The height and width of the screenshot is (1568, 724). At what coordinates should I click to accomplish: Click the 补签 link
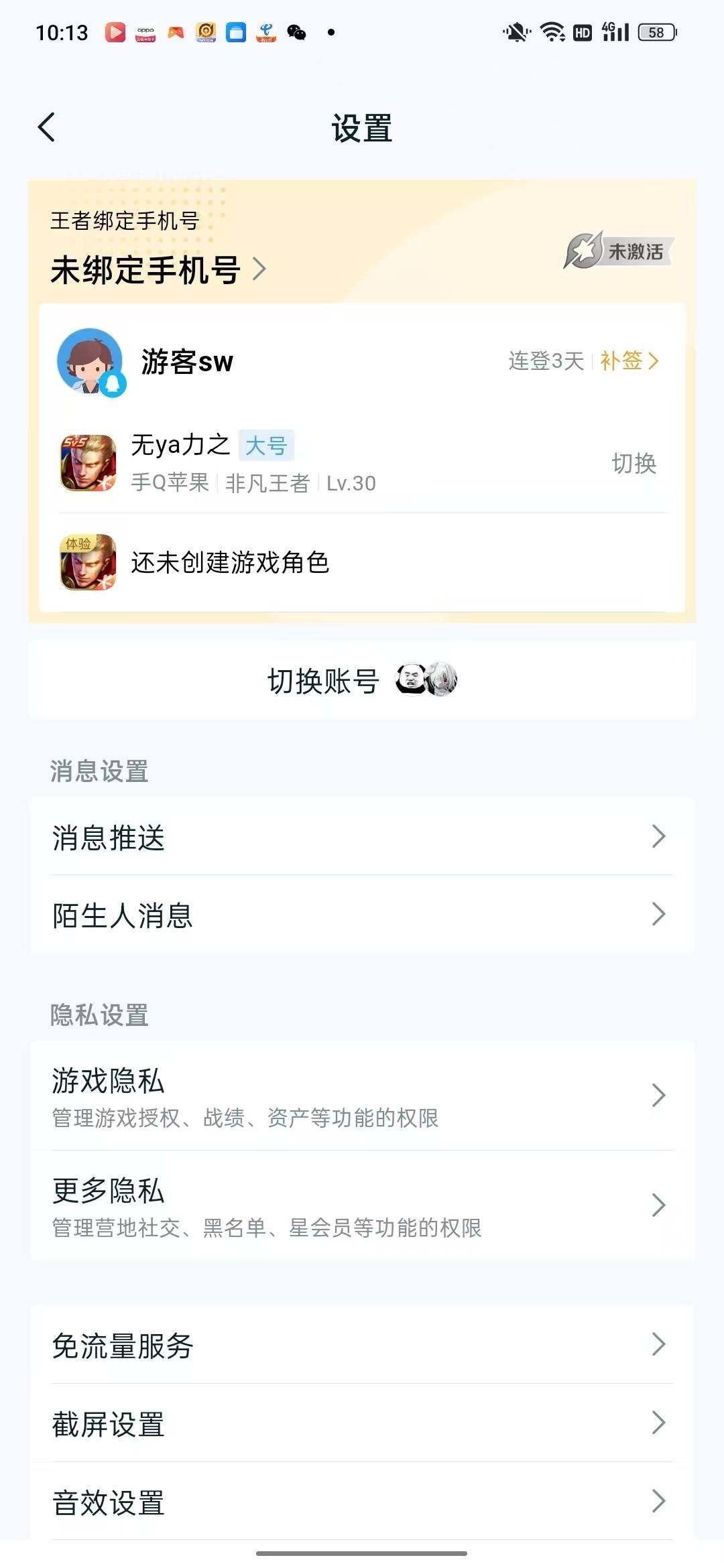tap(624, 362)
